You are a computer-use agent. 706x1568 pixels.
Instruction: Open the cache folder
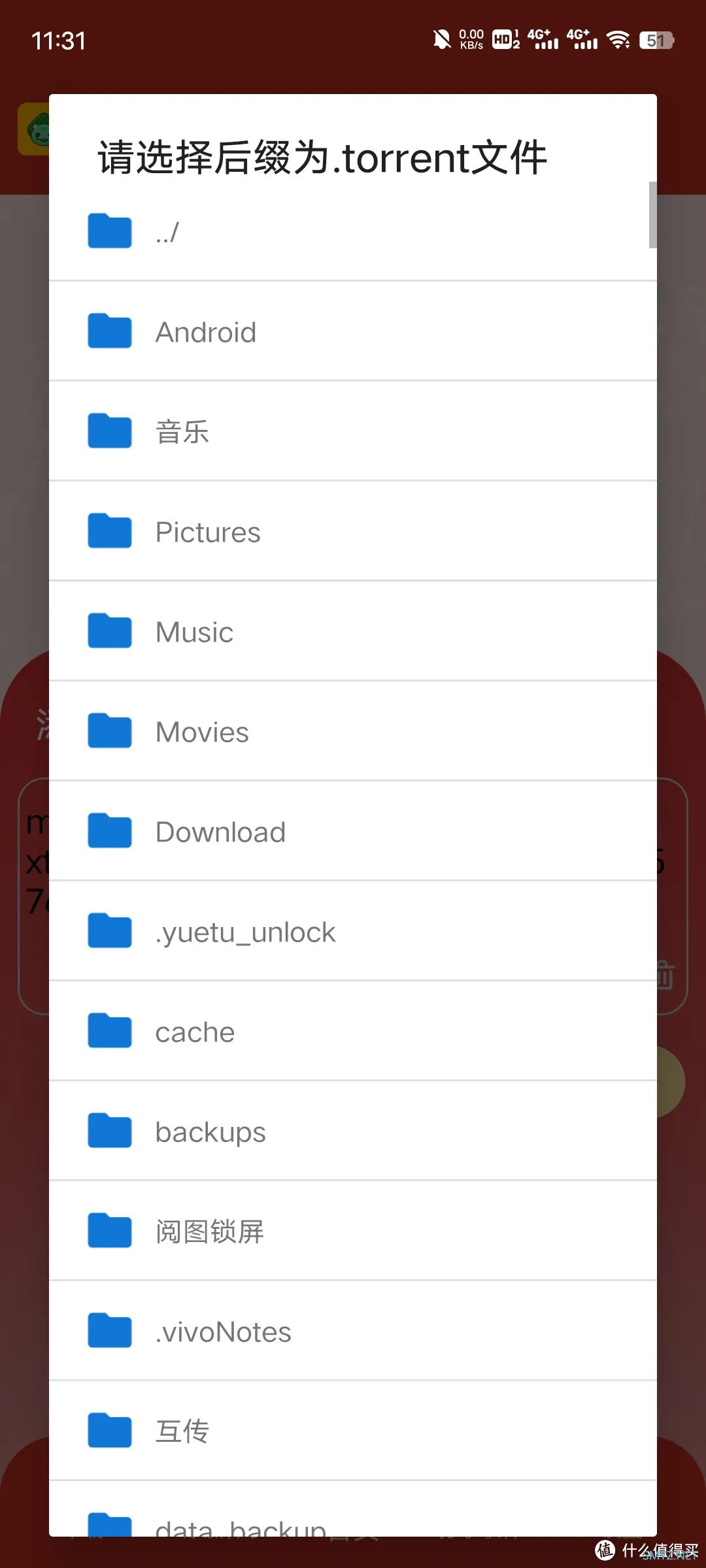(353, 1032)
